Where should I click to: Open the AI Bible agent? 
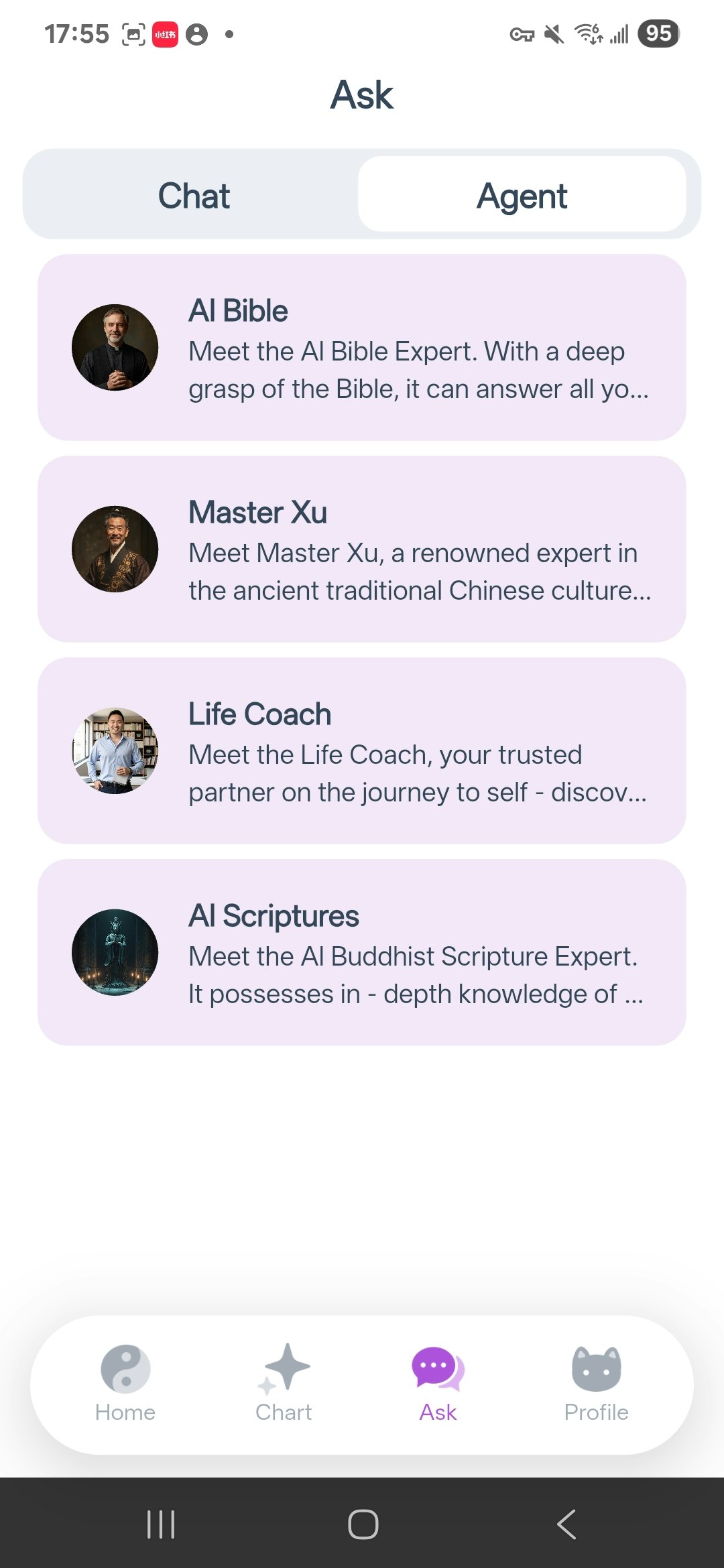point(362,347)
